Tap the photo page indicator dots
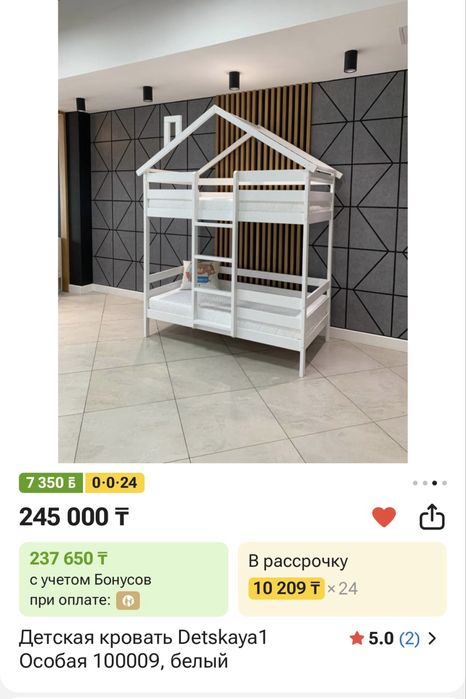The width and height of the screenshot is (466, 699). [430, 483]
